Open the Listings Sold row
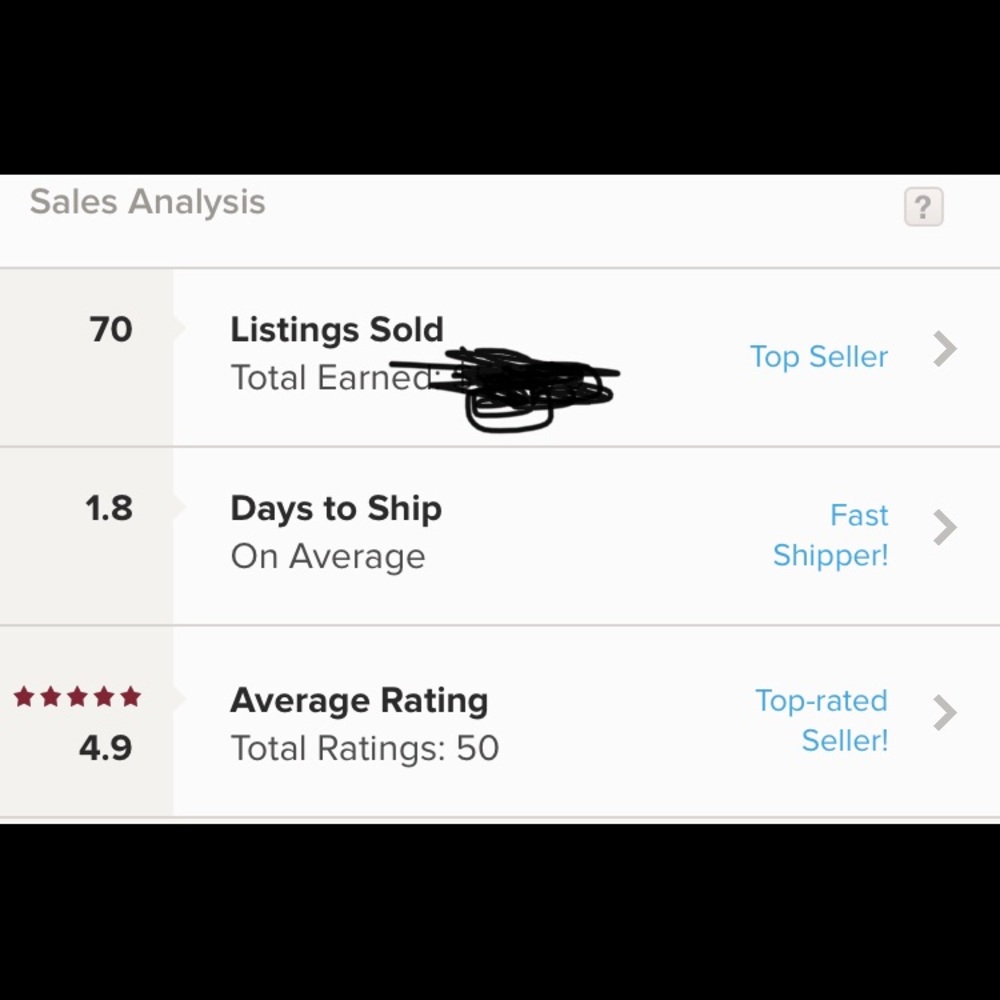This screenshot has width=1000, height=1000. pos(944,351)
